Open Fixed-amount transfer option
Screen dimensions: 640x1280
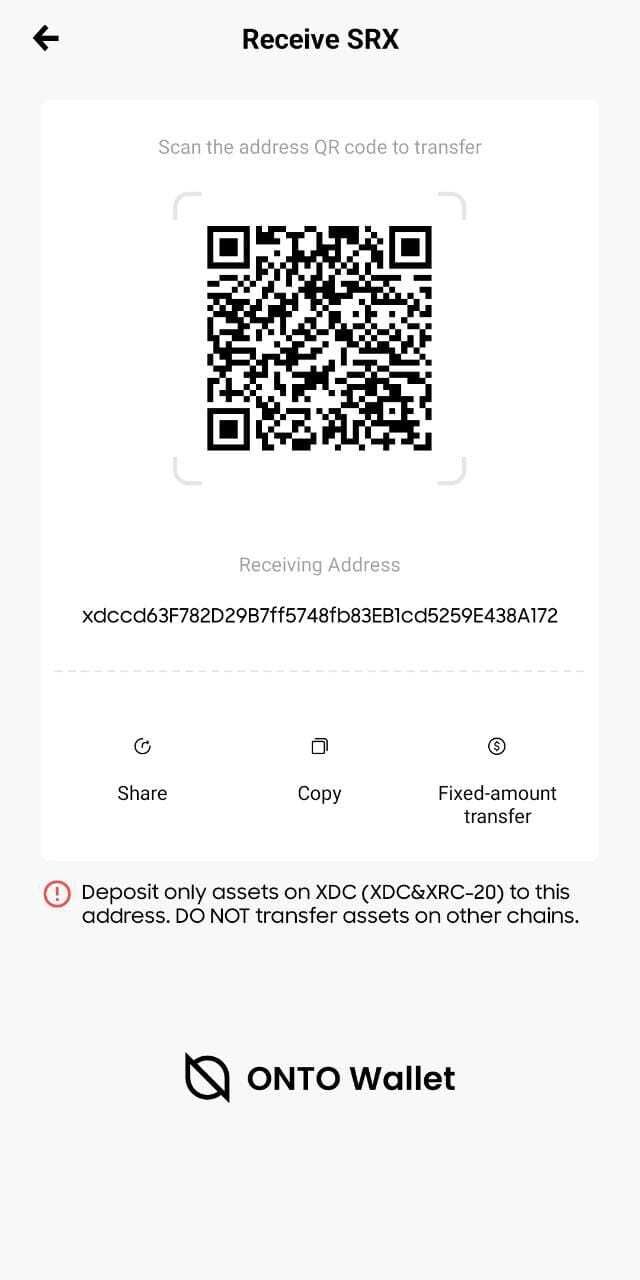497,778
